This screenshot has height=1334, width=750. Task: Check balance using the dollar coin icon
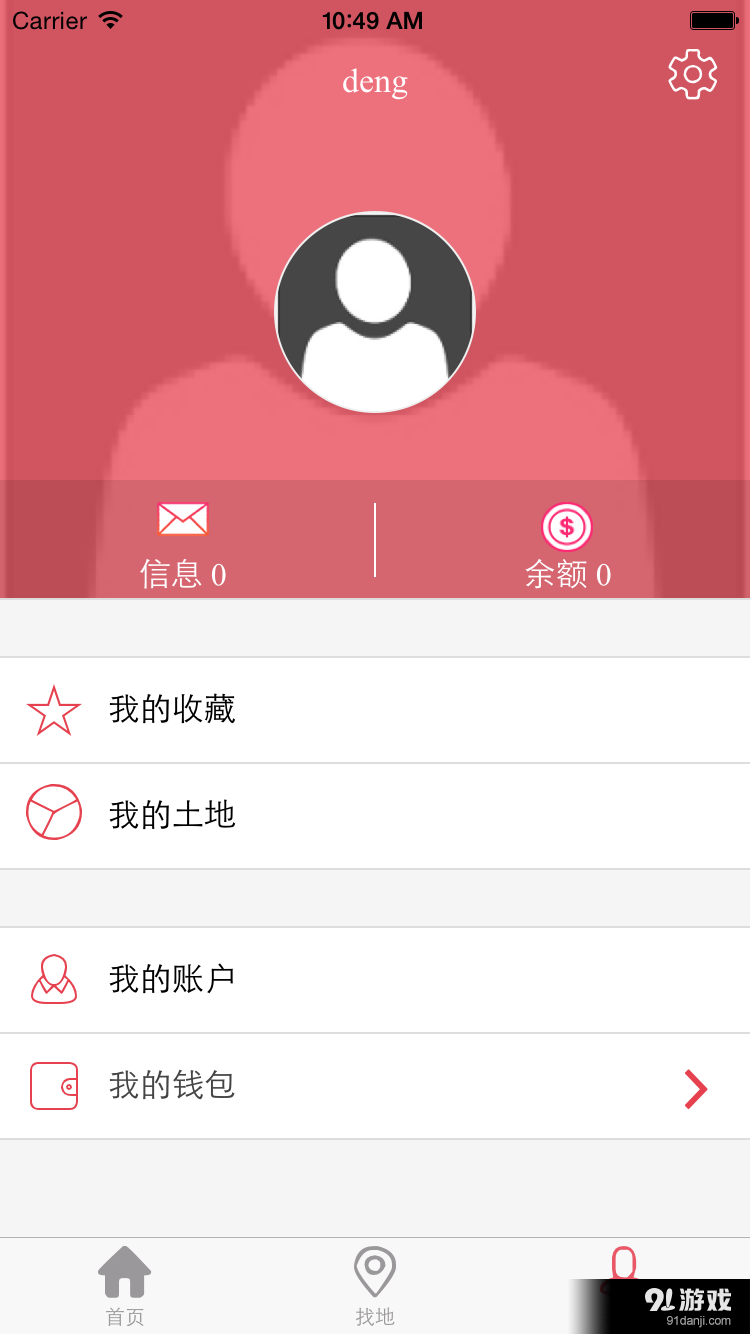pos(566,527)
